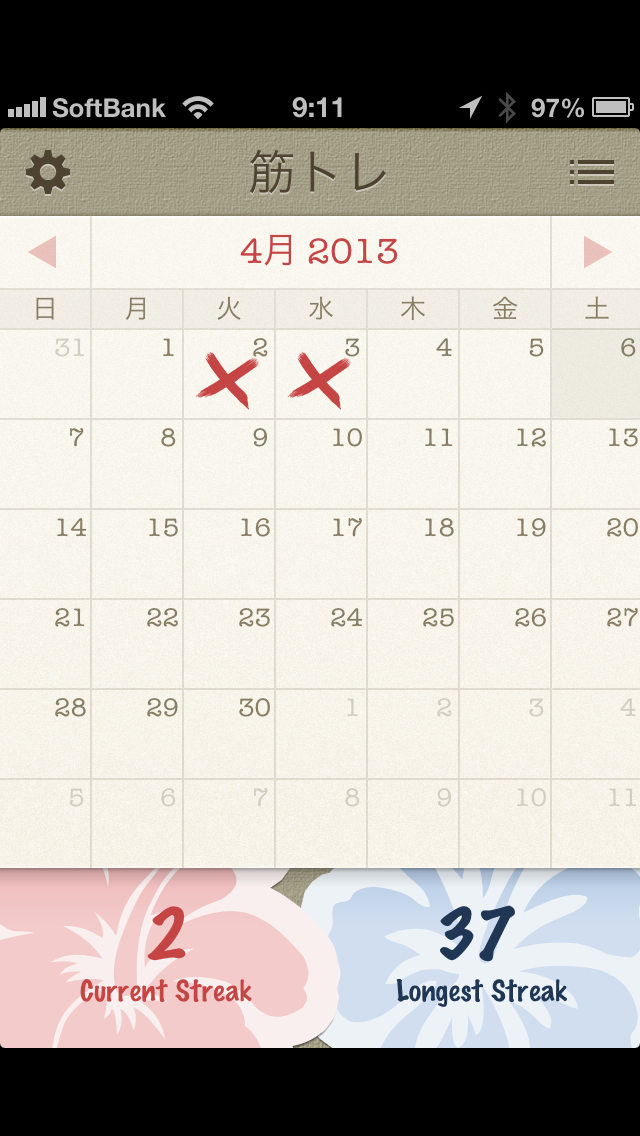Mark April 1 as done
This screenshot has height=1136, width=640.
(x=137, y=375)
